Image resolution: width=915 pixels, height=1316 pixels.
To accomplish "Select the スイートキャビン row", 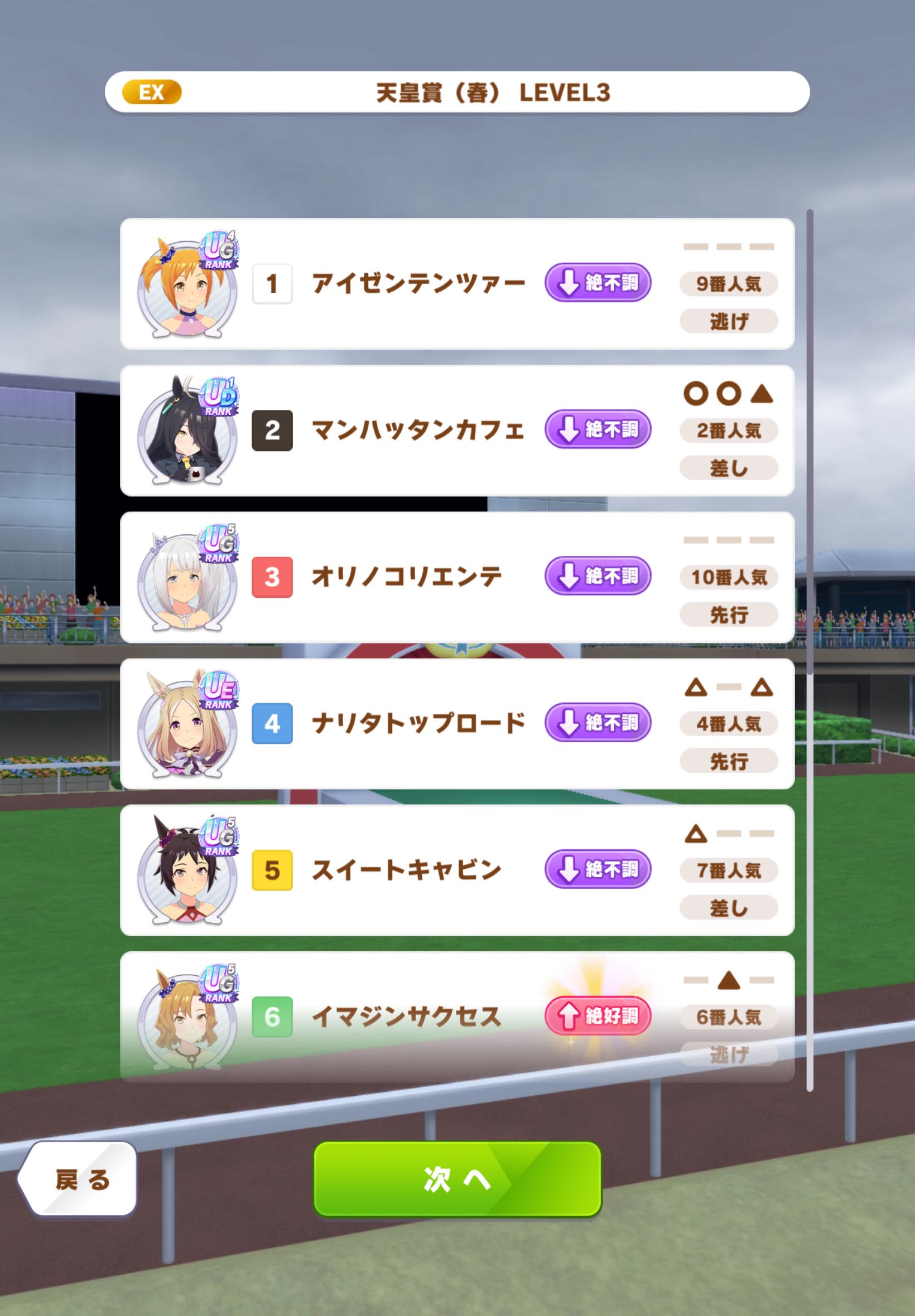I will click(x=407, y=870).
